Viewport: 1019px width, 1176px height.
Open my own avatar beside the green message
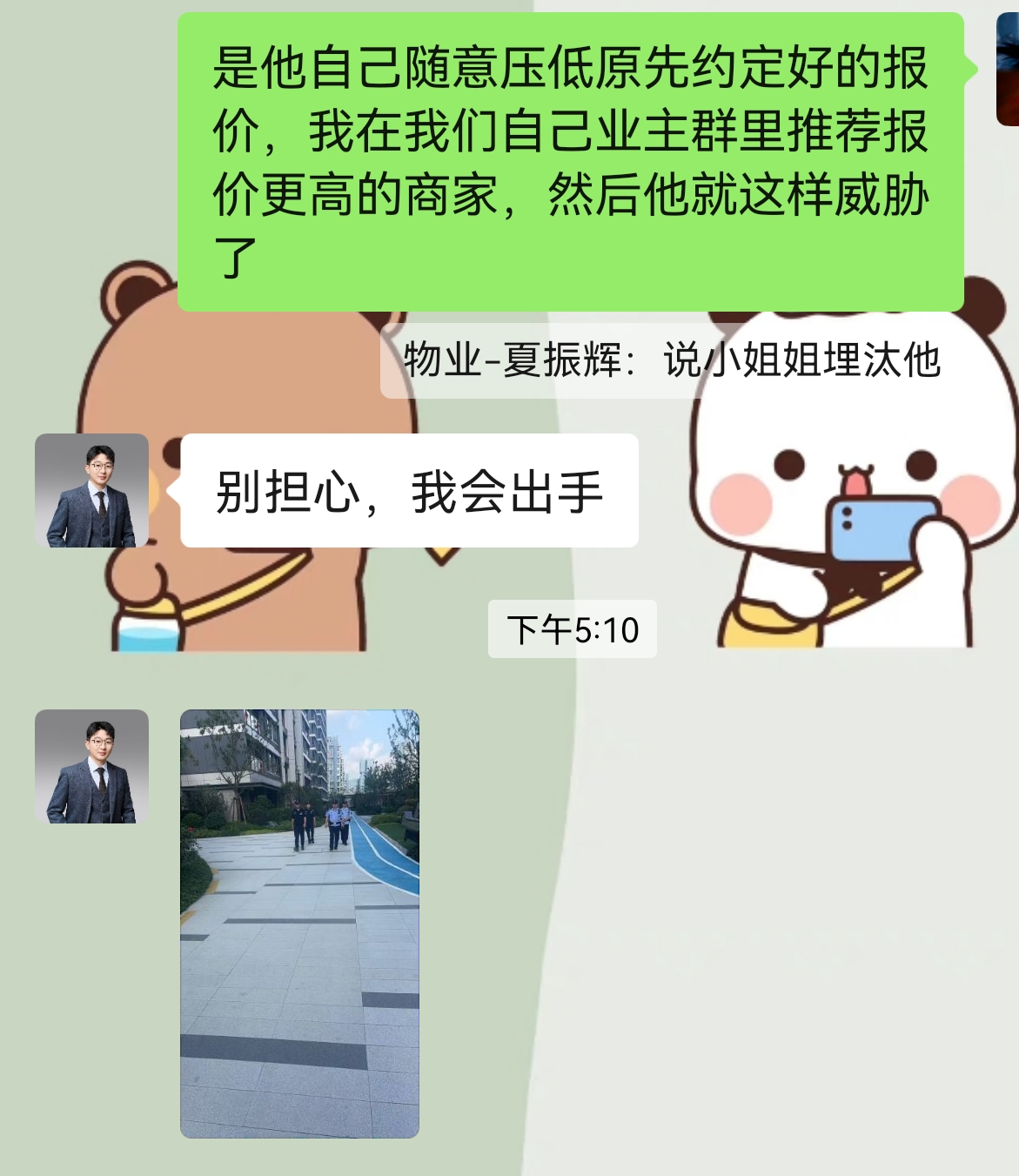pos(1008,70)
